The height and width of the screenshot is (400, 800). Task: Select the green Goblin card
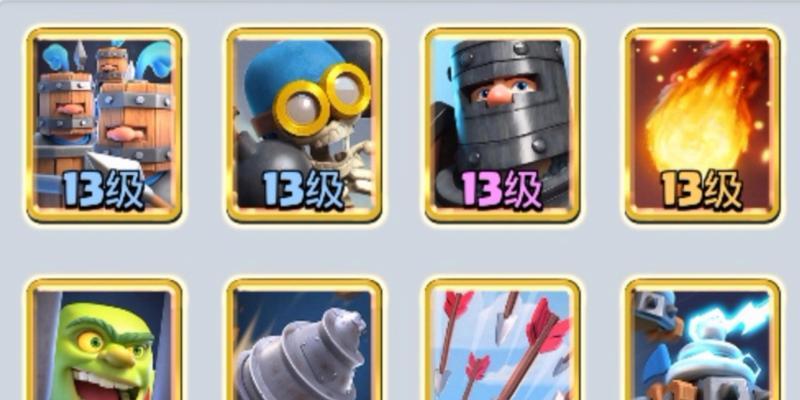pyautogui.click(x=104, y=345)
